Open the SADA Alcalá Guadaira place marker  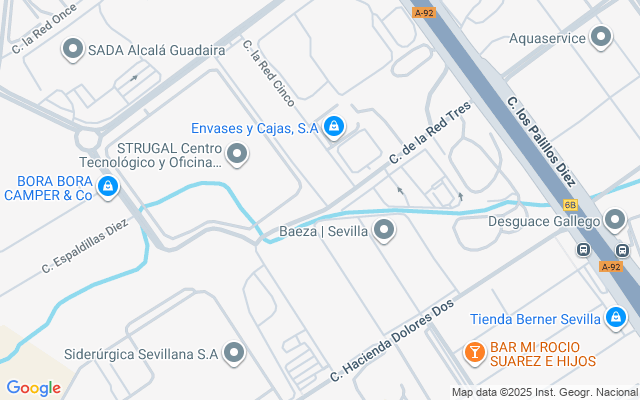point(73,49)
